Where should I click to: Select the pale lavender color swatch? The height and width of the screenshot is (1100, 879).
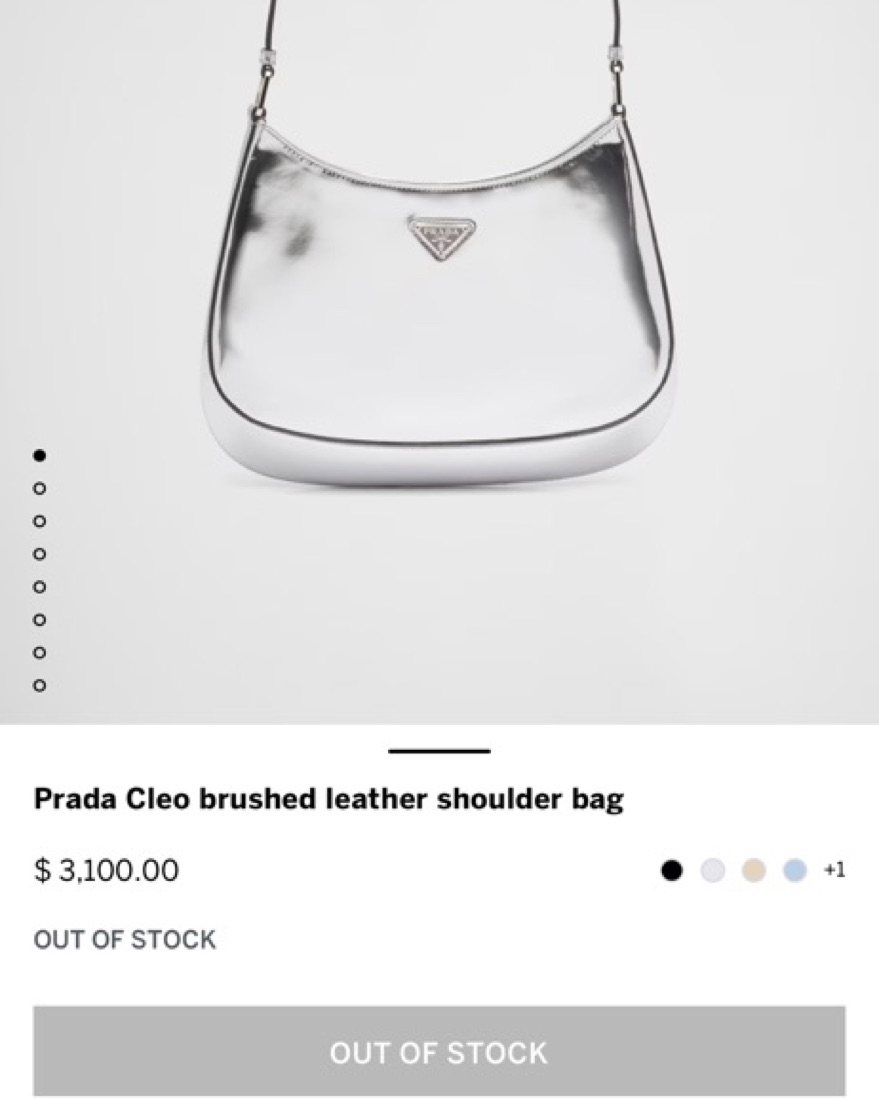712,870
